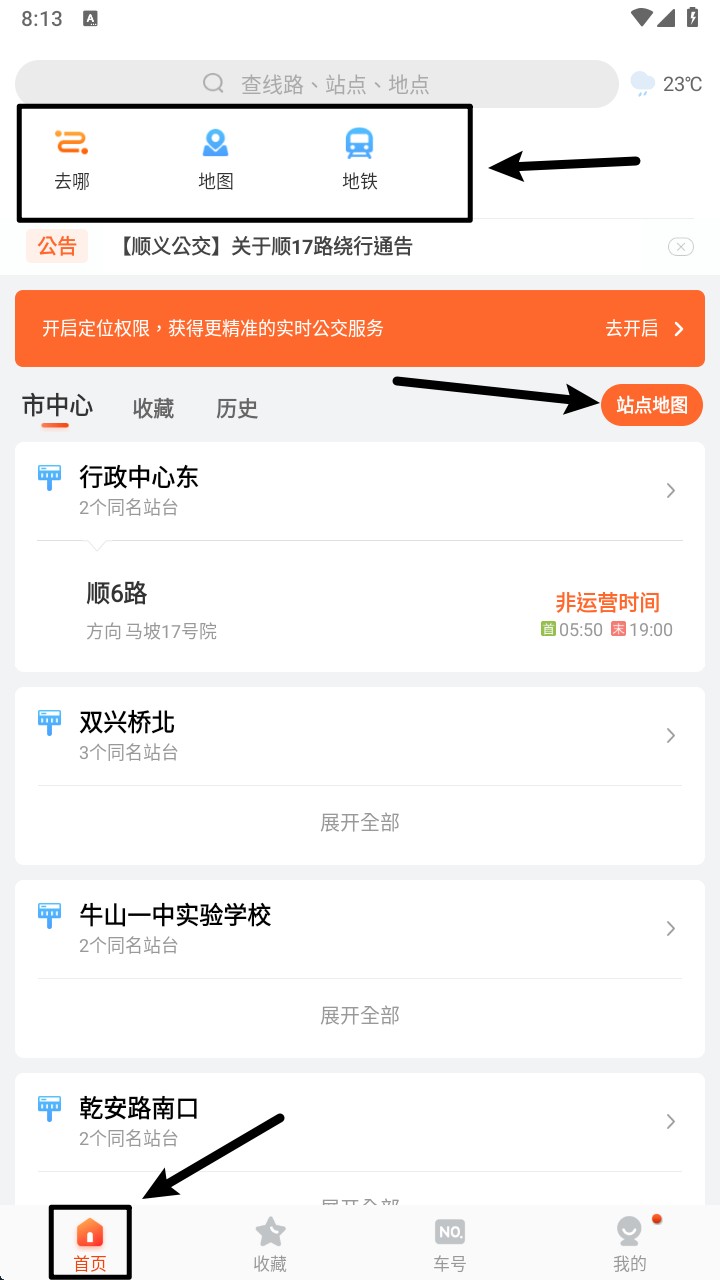Open the 我的 profile tab
This screenshot has height=1280, width=720.
tap(630, 1245)
